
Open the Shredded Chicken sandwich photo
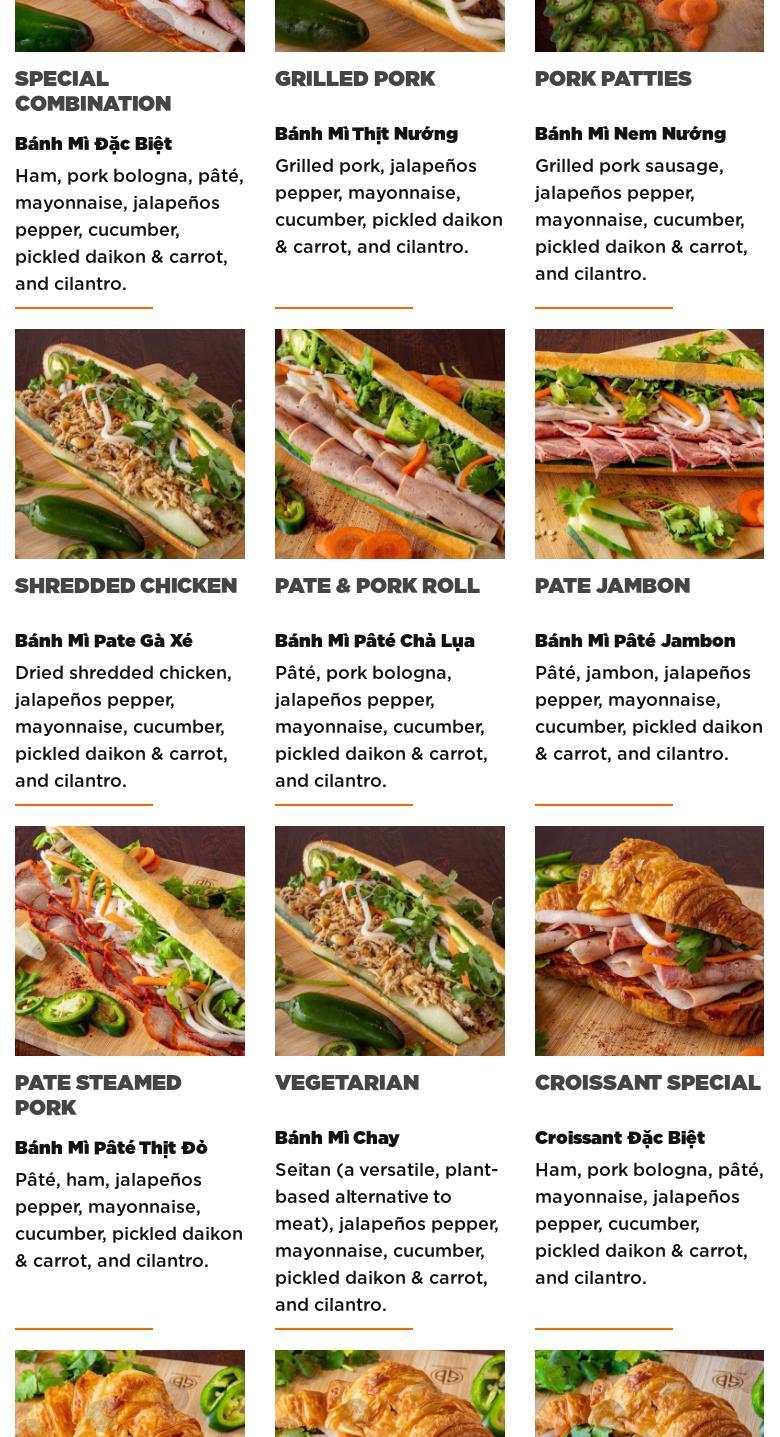(130, 444)
